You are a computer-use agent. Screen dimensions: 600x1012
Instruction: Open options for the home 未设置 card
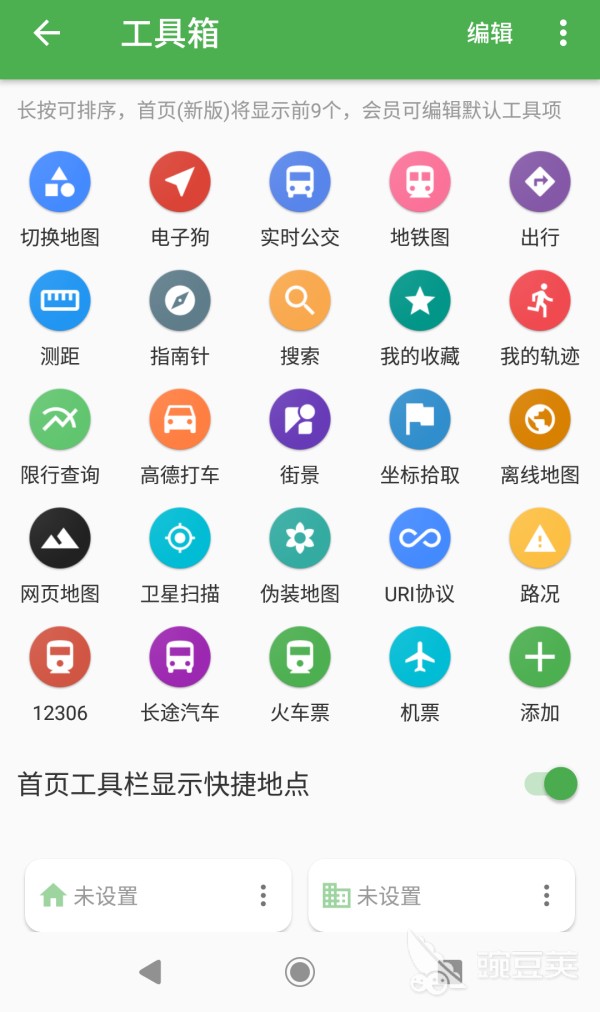[263, 895]
